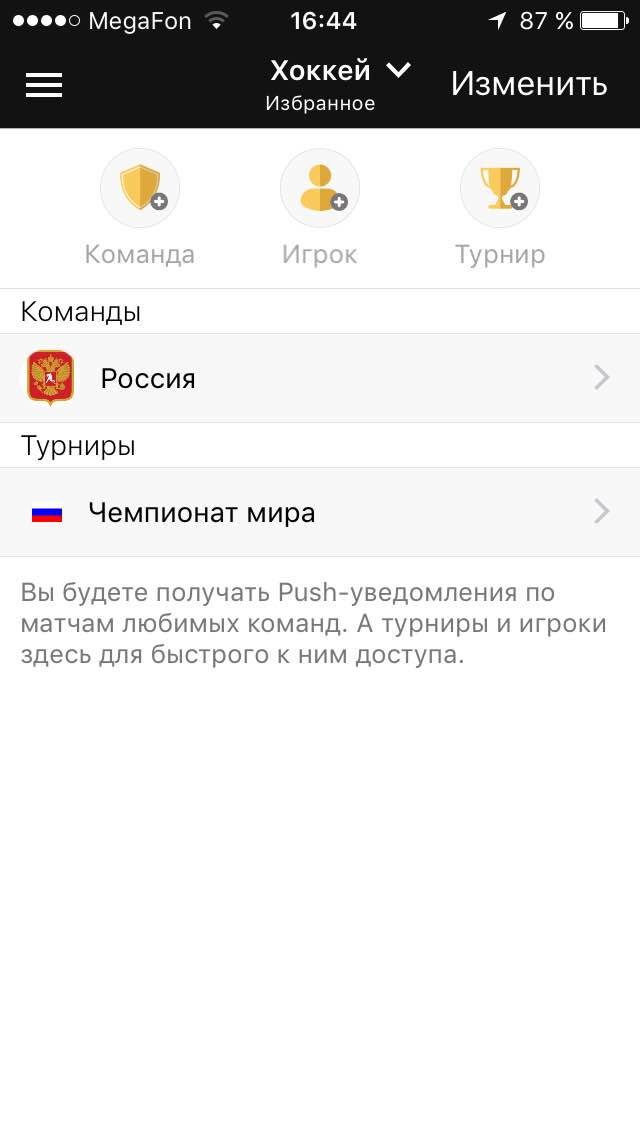The image size is (640, 1136).
Task: Open the hamburger drawer menu
Action: [x=44, y=86]
